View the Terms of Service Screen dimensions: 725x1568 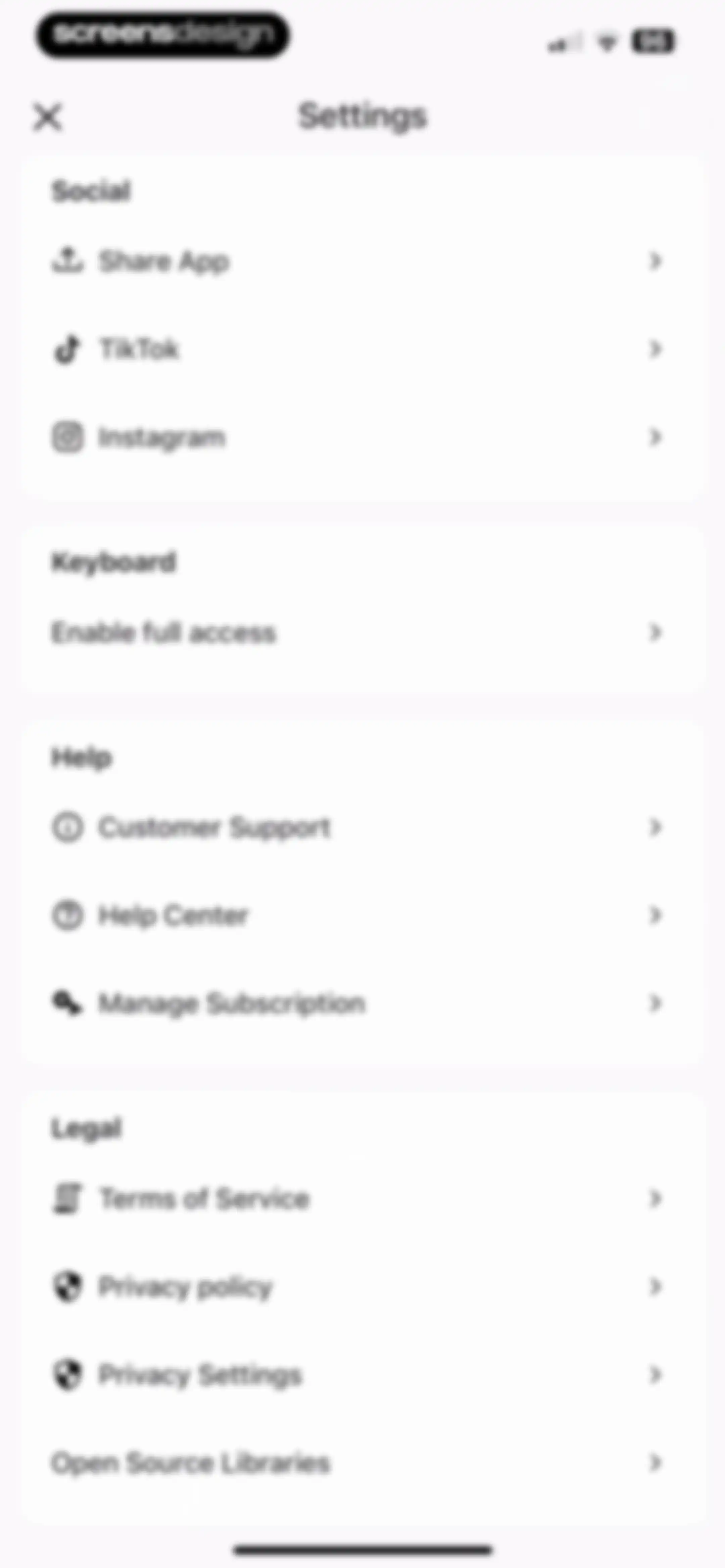click(x=363, y=1199)
